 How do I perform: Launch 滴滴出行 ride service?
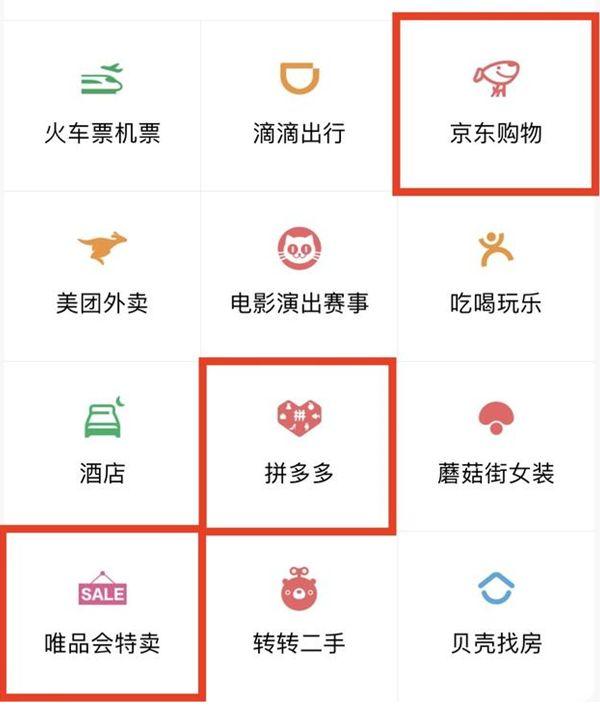point(298,105)
